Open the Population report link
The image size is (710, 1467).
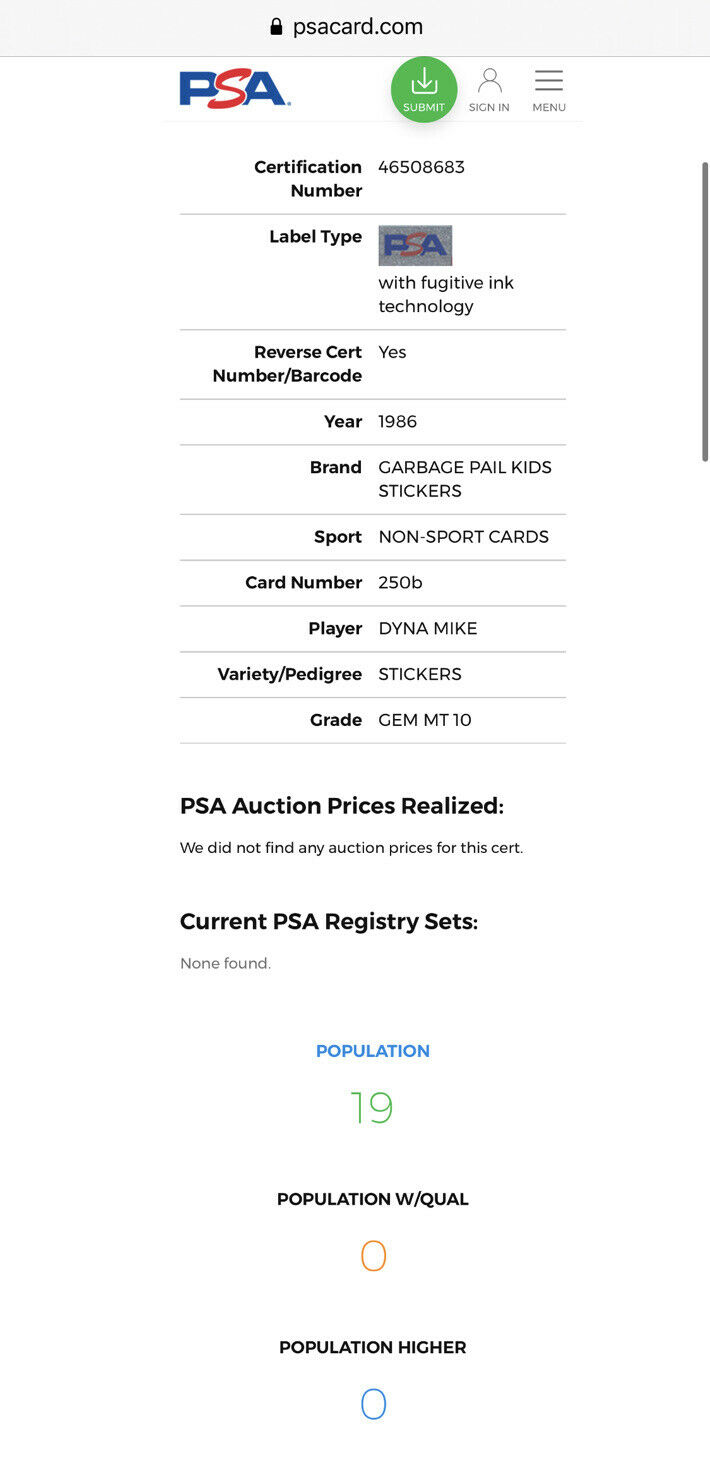click(x=372, y=1051)
